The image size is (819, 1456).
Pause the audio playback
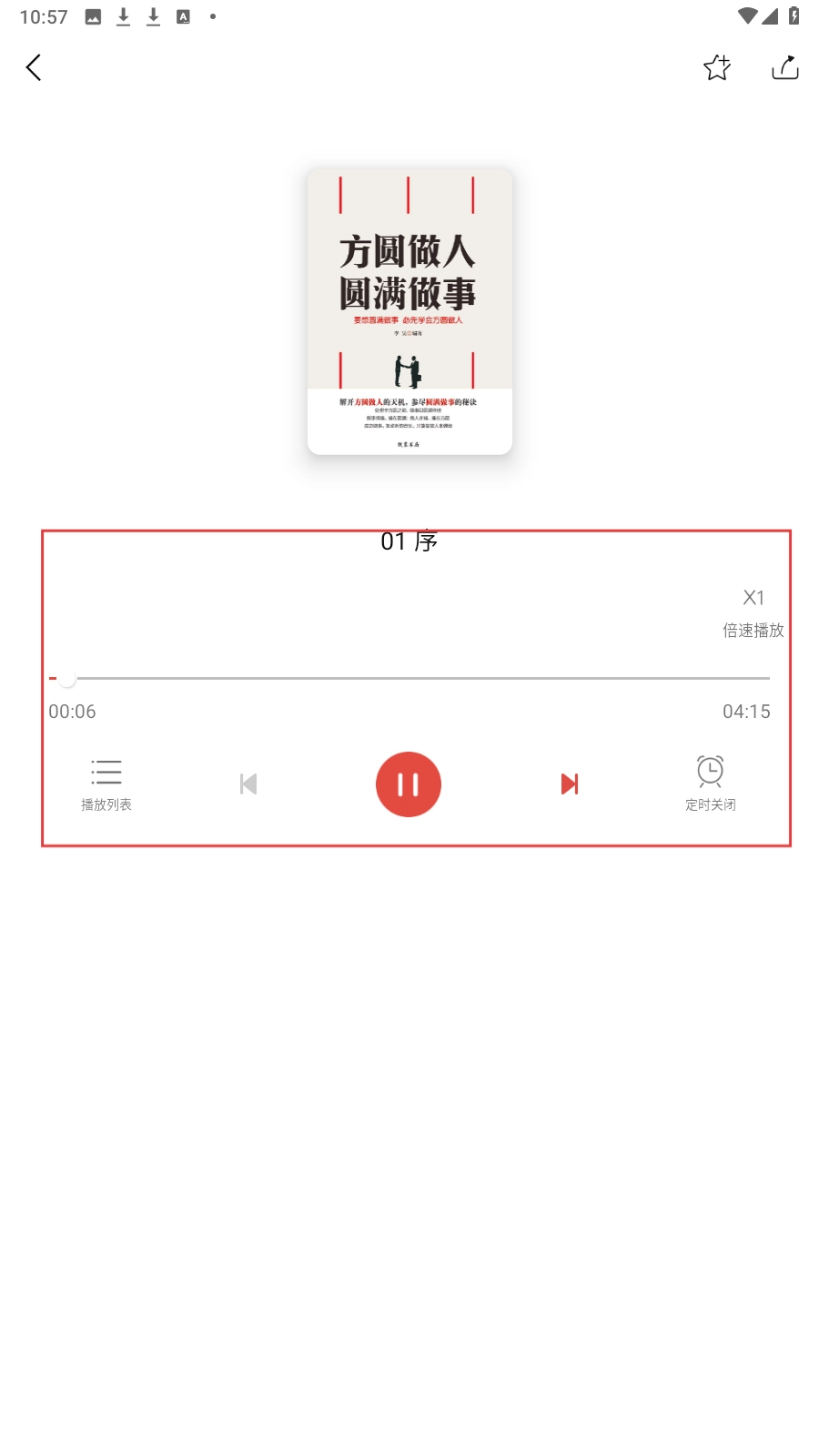click(x=409, y=784)
